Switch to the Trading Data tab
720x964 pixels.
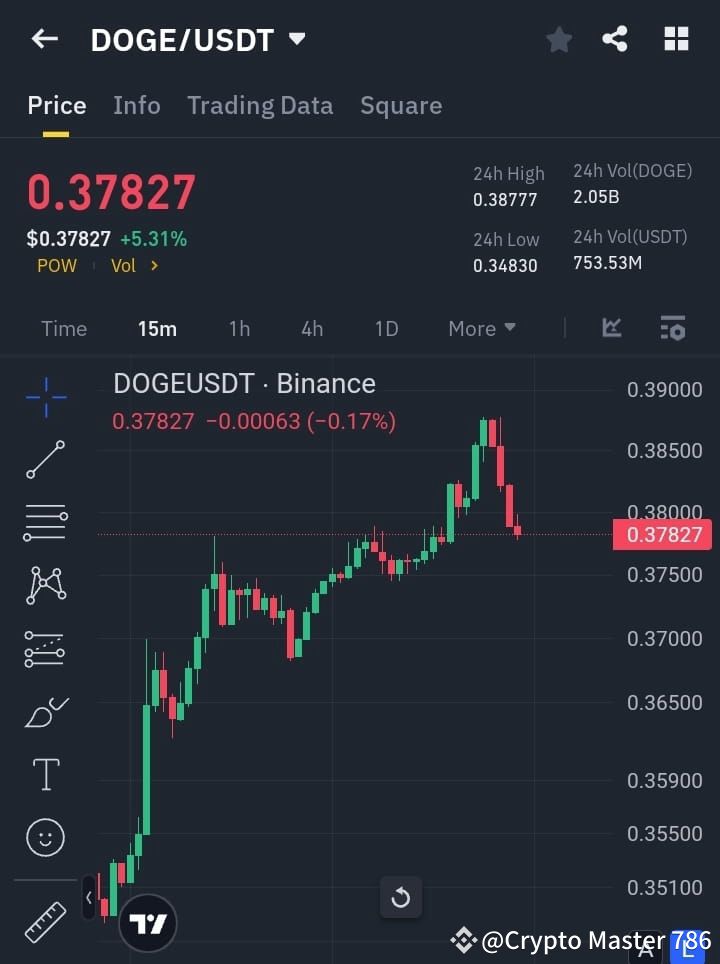[260, 105]
